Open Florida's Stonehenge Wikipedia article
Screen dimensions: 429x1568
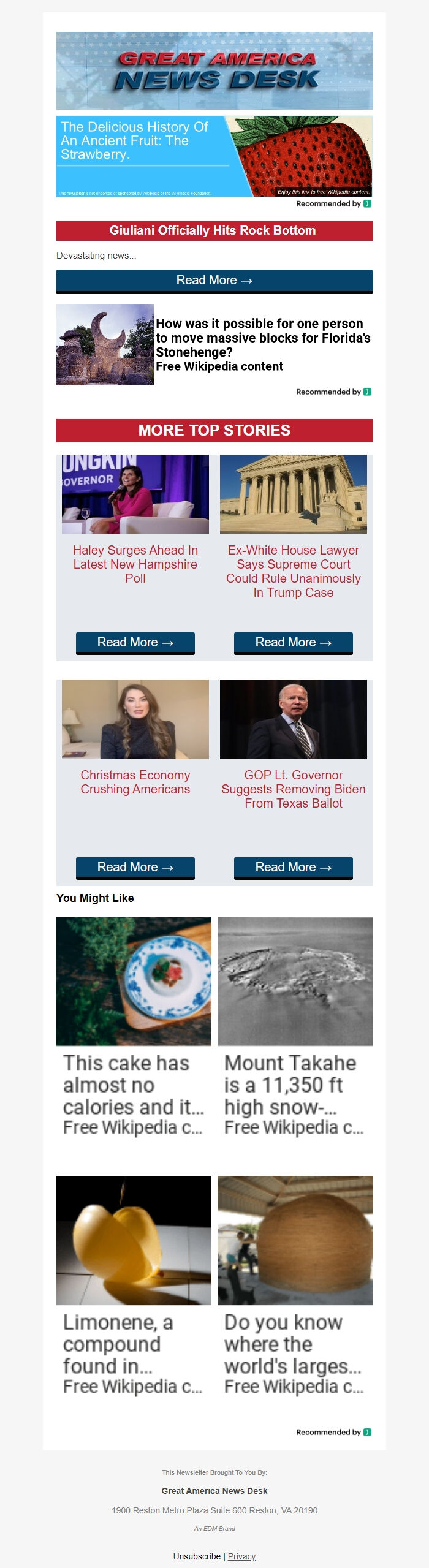coord(262,344)
